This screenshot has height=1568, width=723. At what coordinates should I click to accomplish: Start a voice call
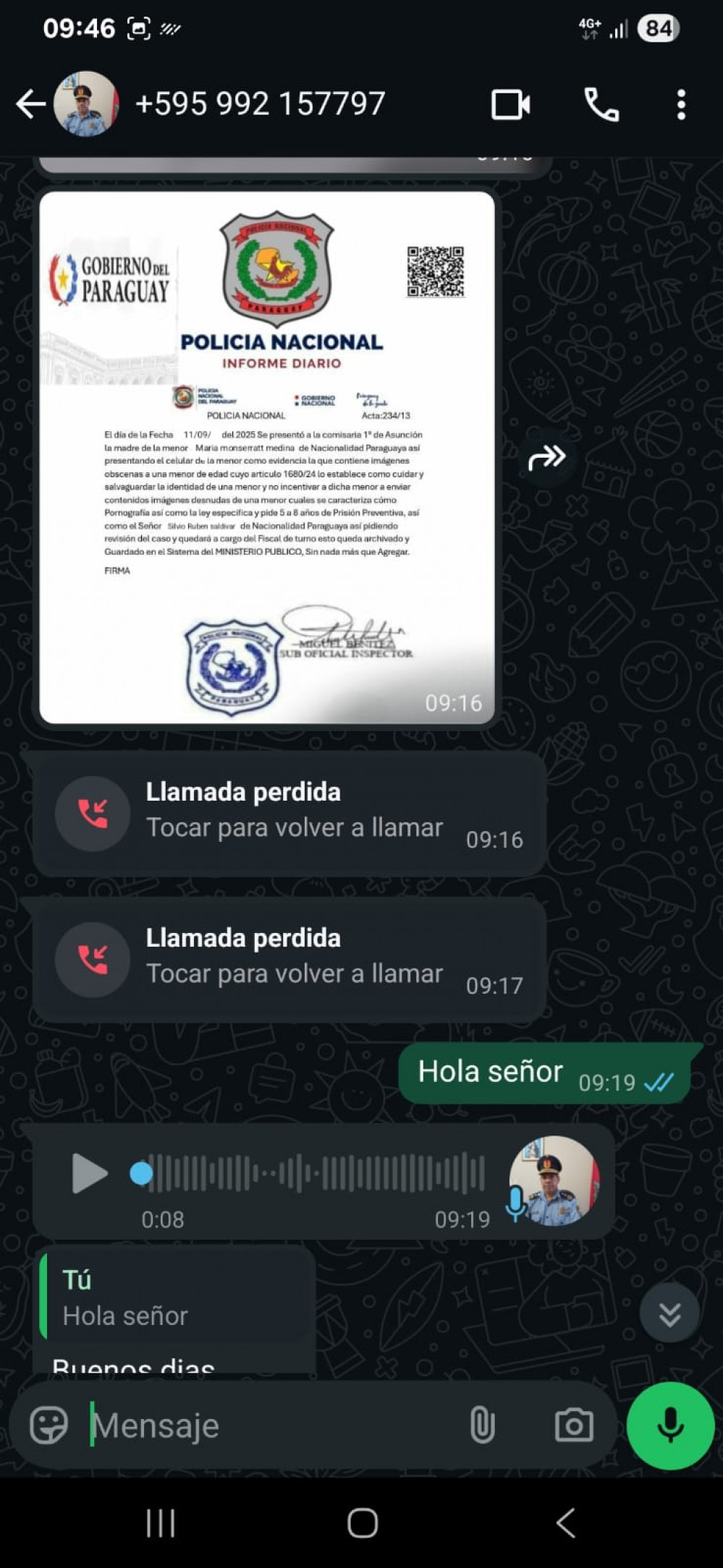pos(601,105)
